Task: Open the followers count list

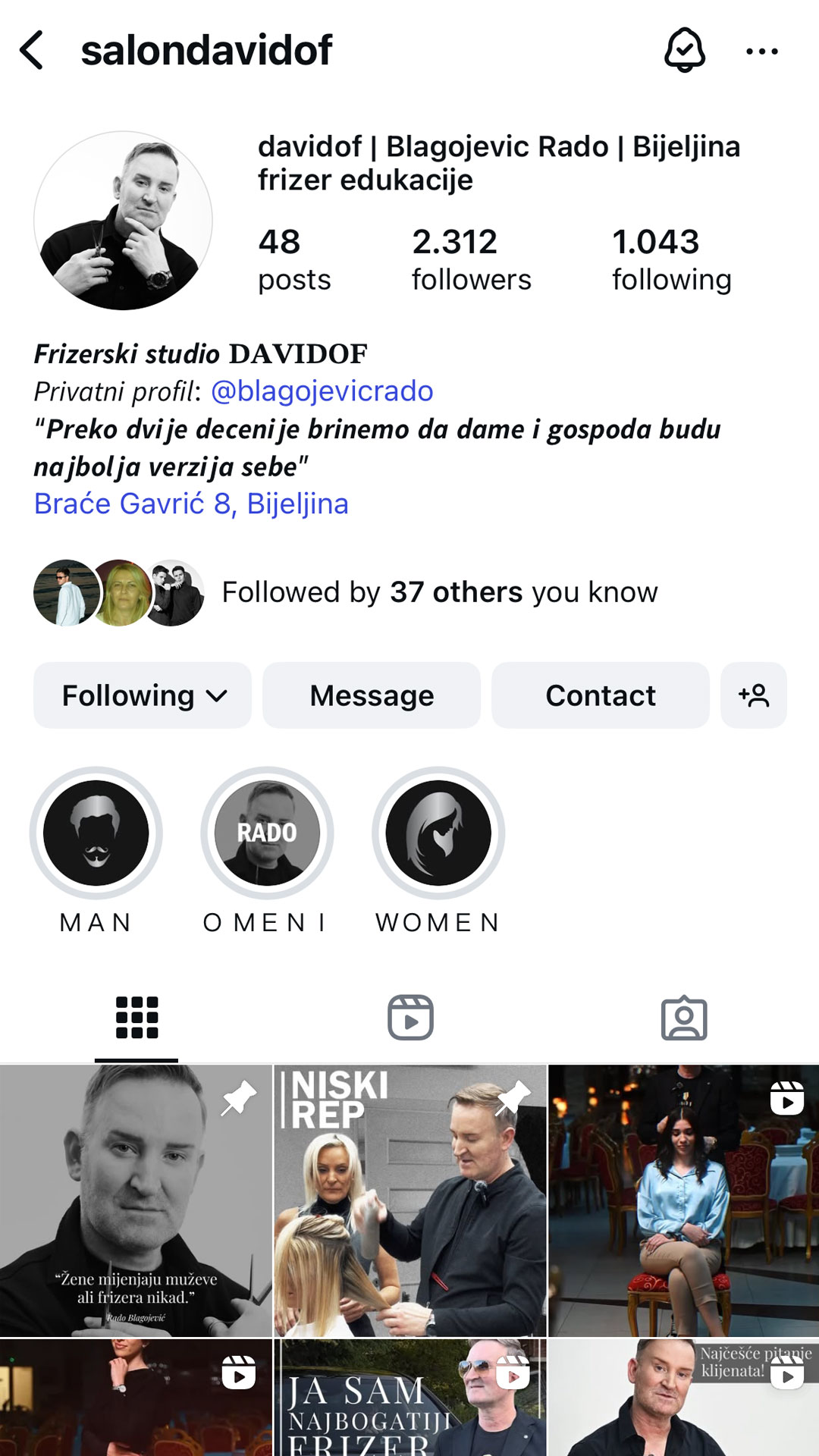Action: click(470, 258)
